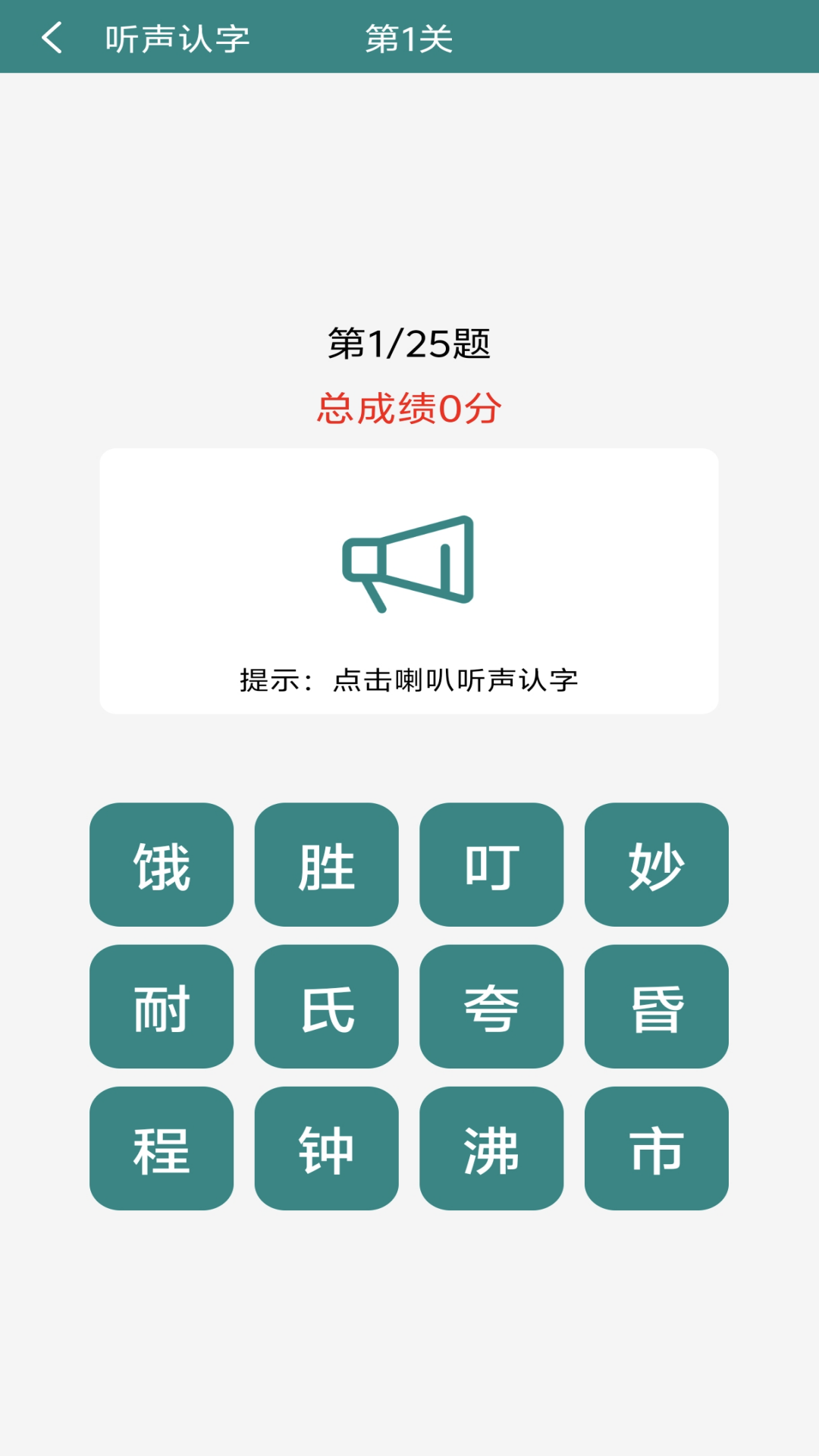The image size is (819, 1456).
Task: Click the white audio prompt card
Action: tap(409, 580)
